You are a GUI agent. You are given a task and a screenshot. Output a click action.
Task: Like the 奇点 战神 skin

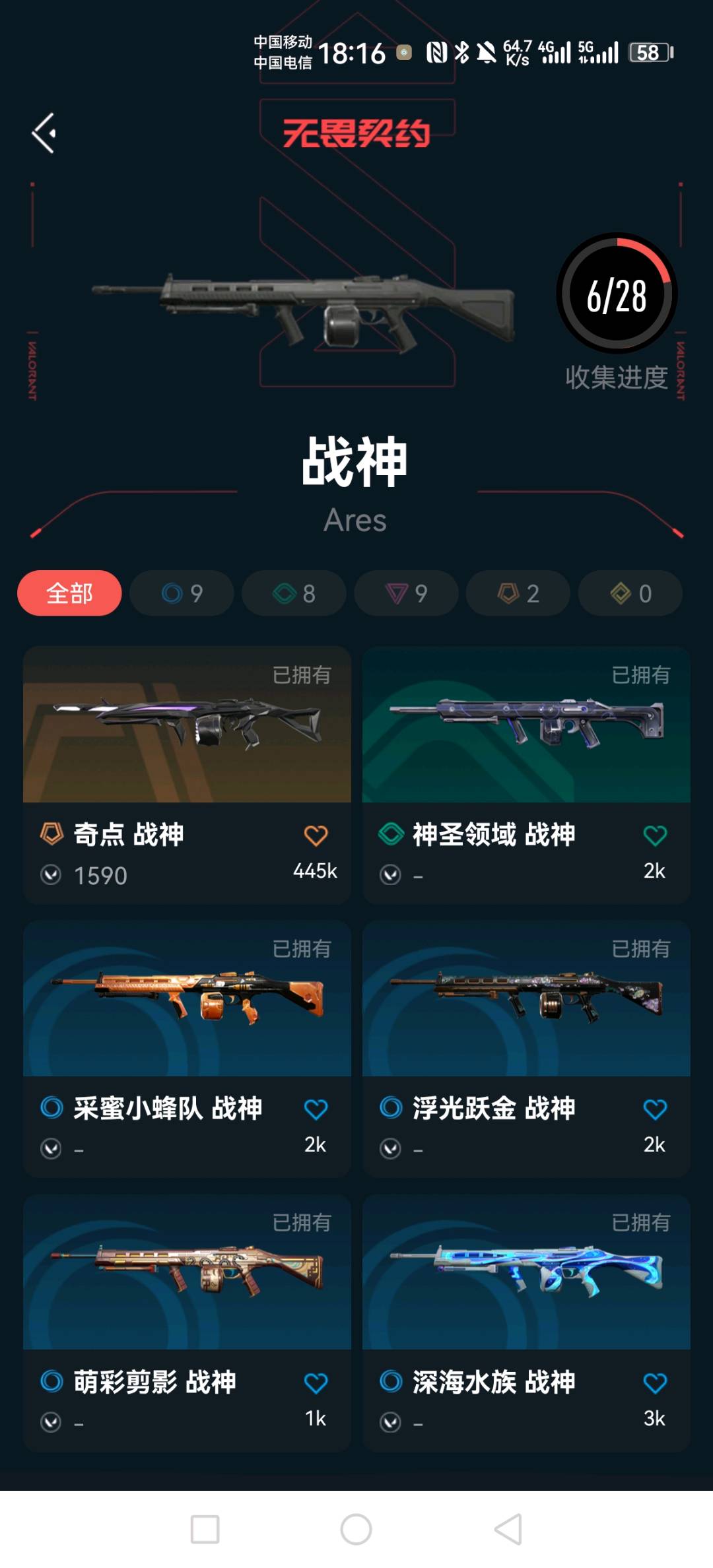316,835
